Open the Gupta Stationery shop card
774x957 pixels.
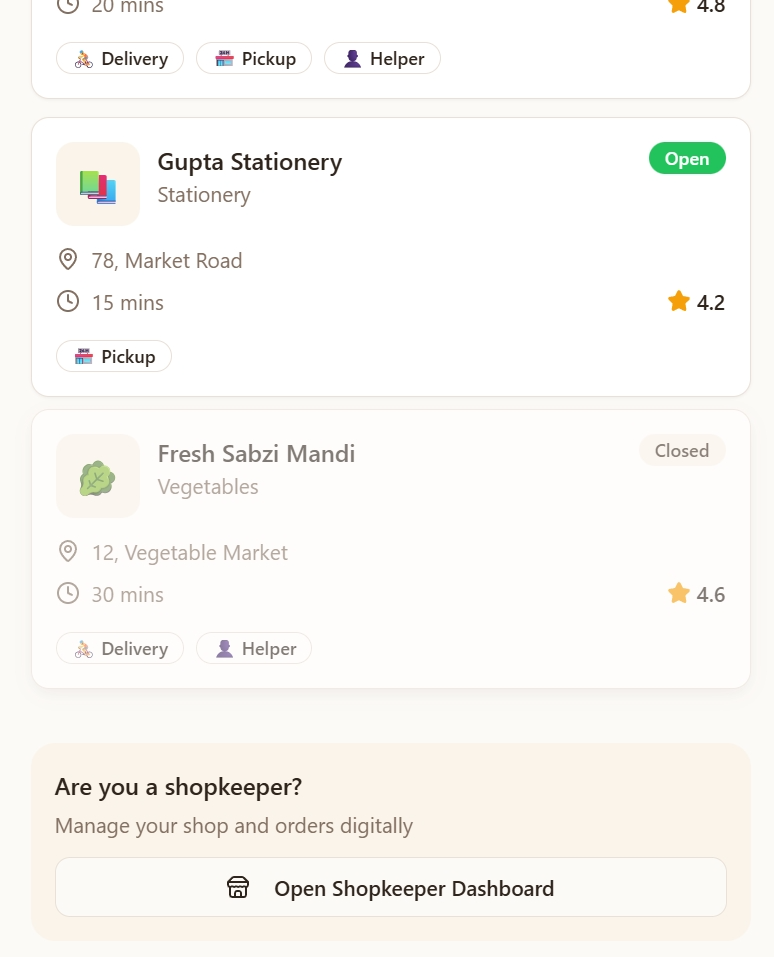(x=391, y=257)
